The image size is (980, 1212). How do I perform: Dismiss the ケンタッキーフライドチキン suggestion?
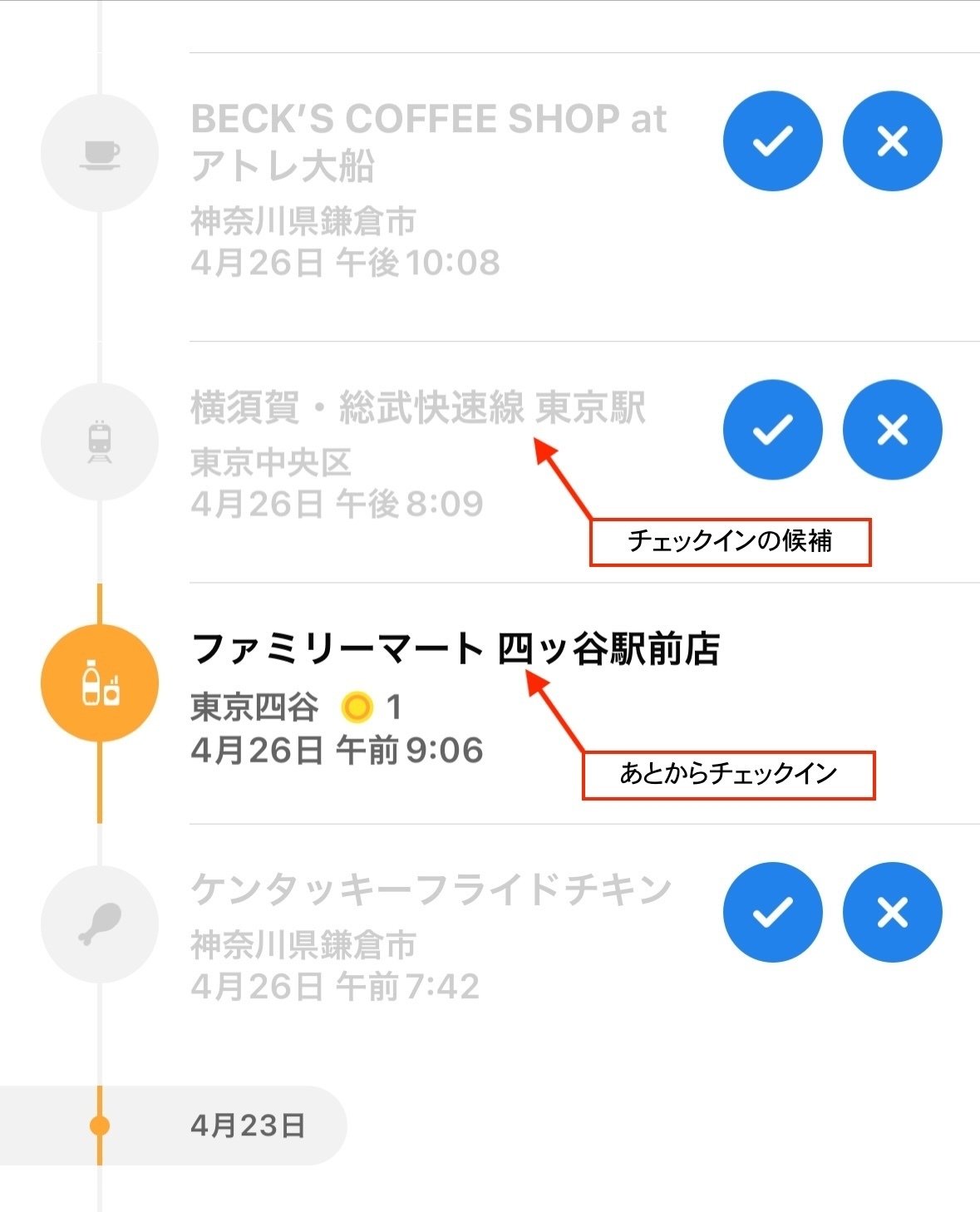click(891, 913)
